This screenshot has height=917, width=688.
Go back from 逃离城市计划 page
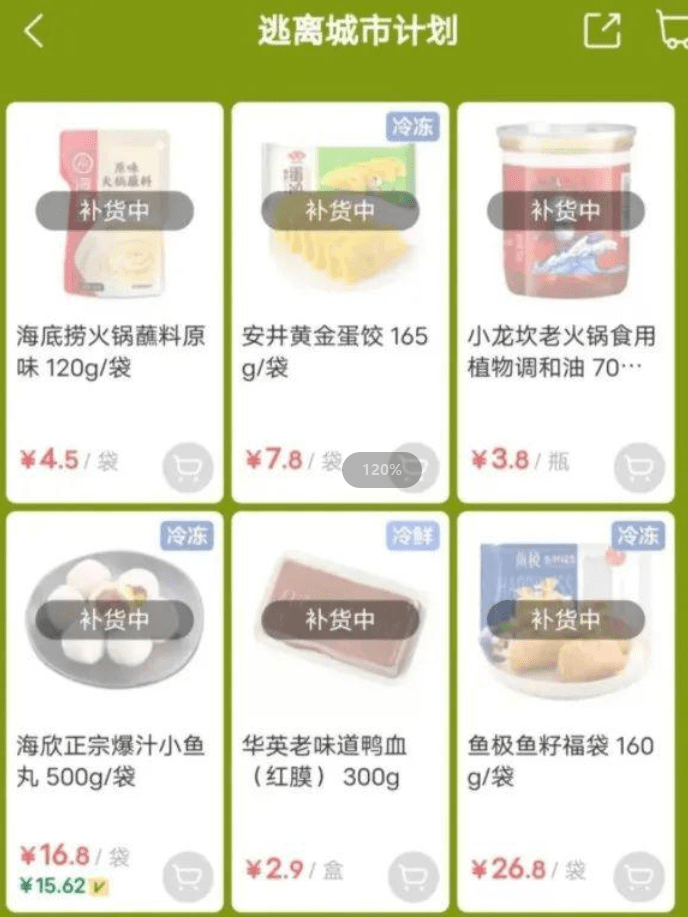tap(34, 31)
